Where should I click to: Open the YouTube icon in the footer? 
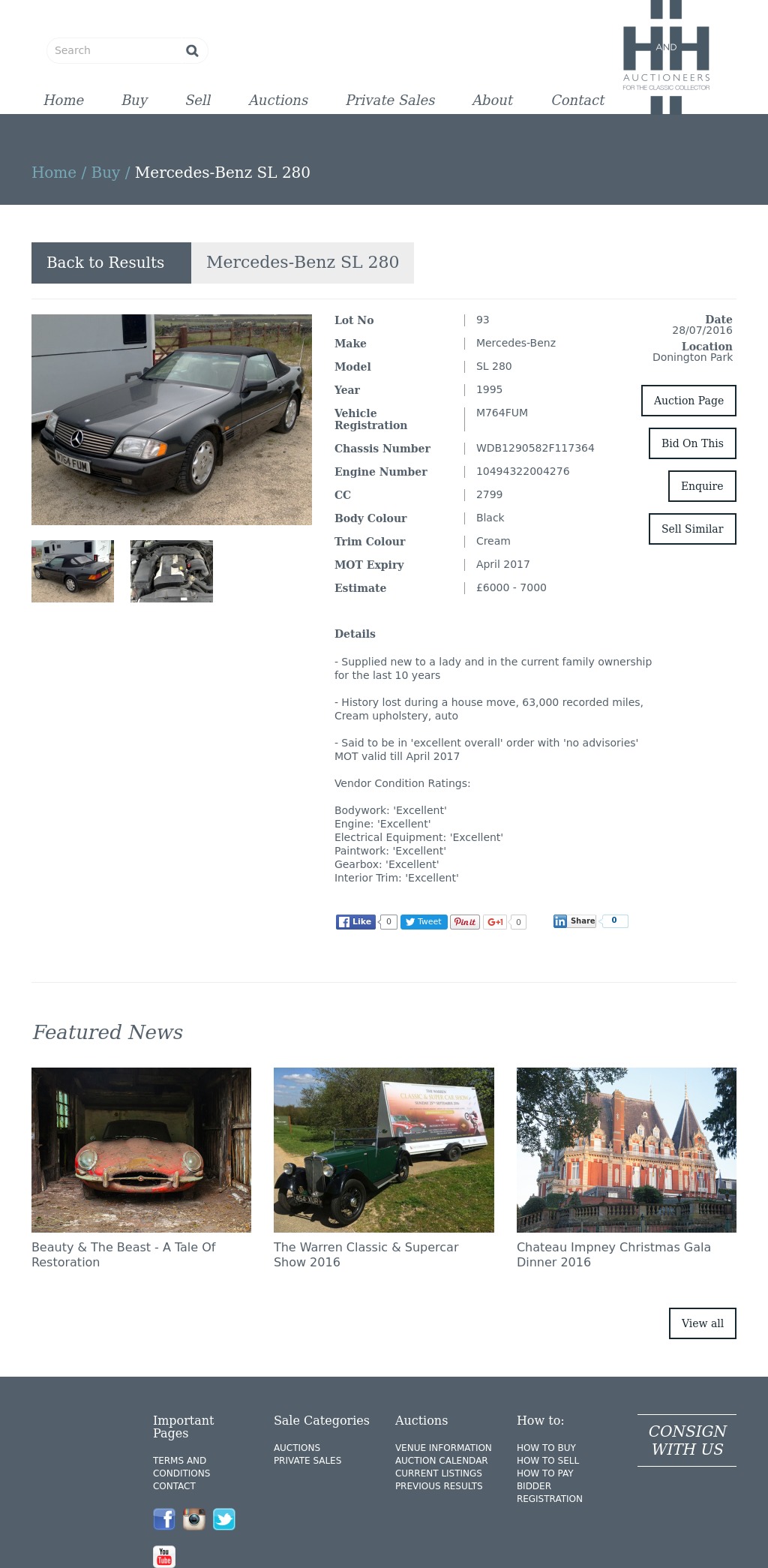[164, 1557]
